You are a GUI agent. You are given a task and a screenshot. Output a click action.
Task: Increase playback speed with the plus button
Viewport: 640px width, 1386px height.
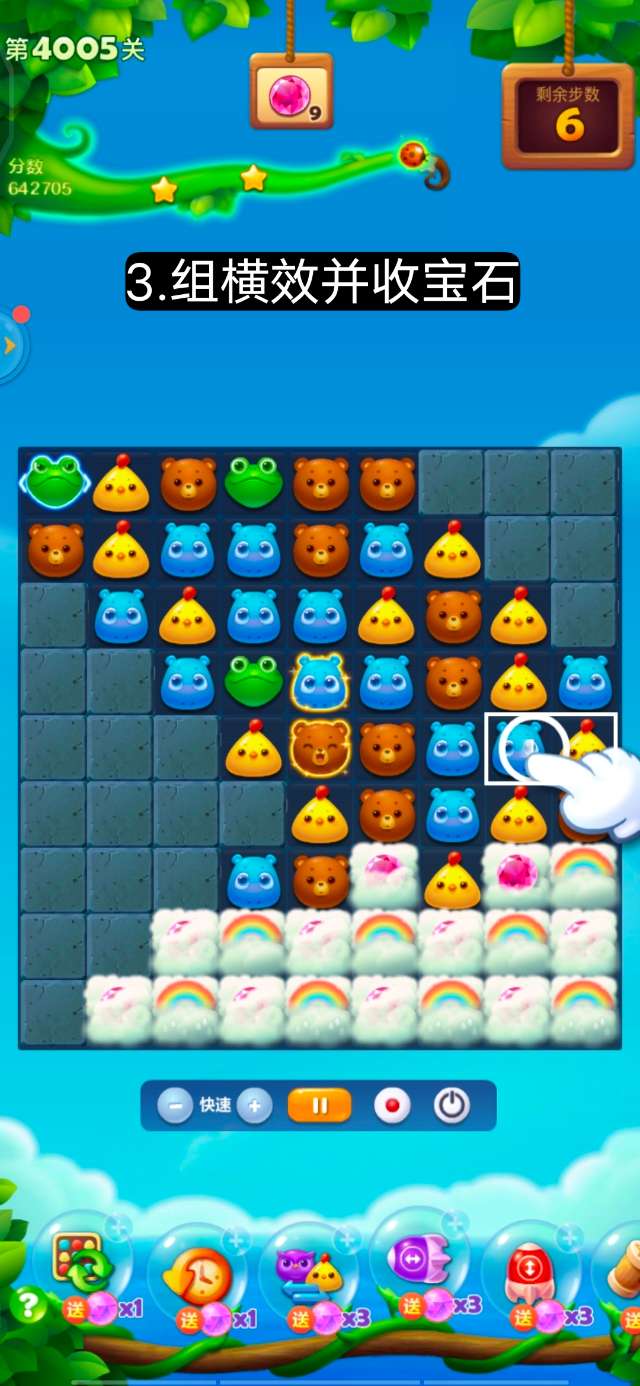(x=255, y=1106)
